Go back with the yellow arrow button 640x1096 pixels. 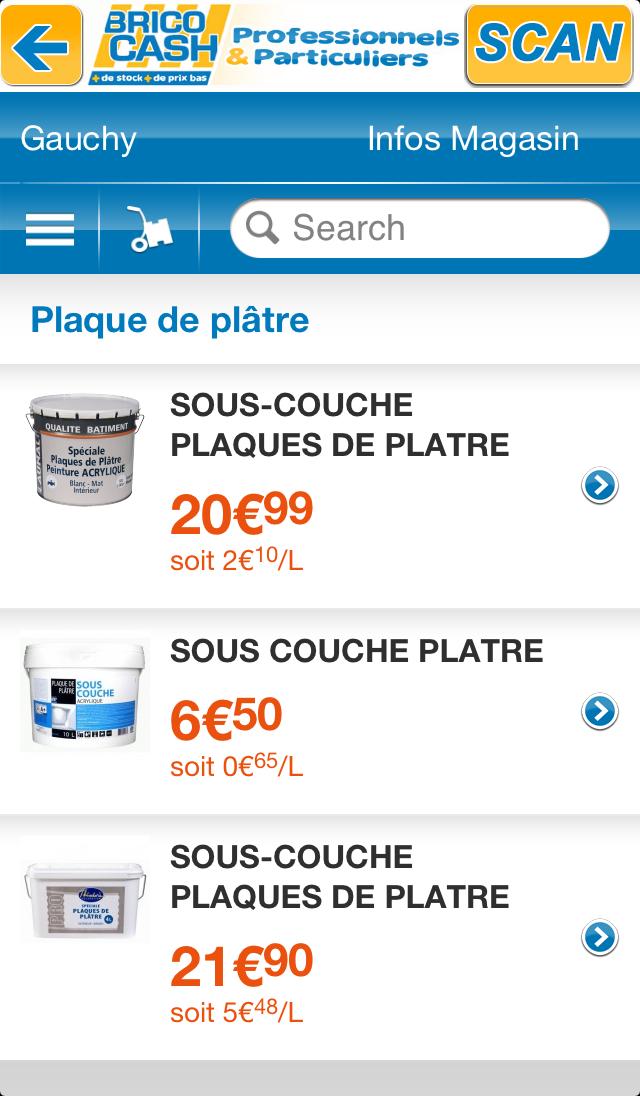42,46
